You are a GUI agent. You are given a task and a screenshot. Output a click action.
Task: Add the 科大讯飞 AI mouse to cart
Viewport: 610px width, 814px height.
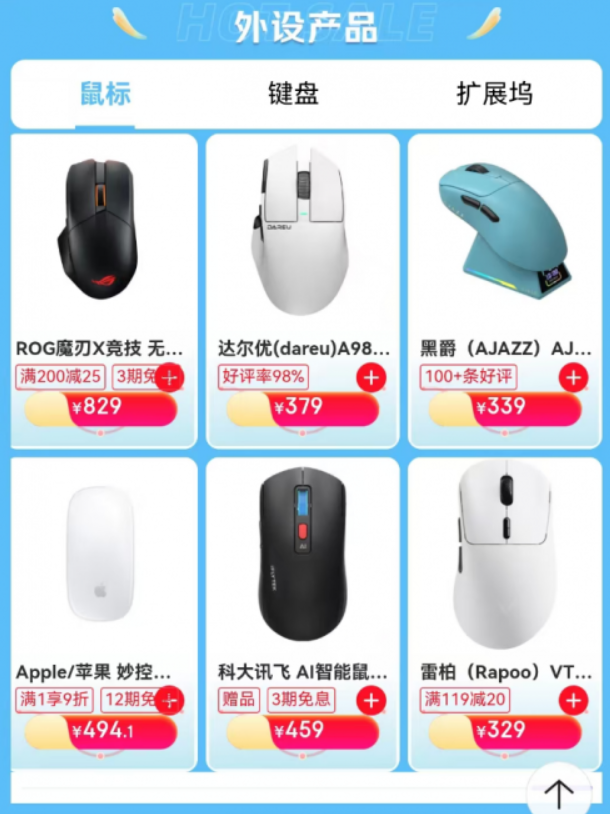click(371, 701)
